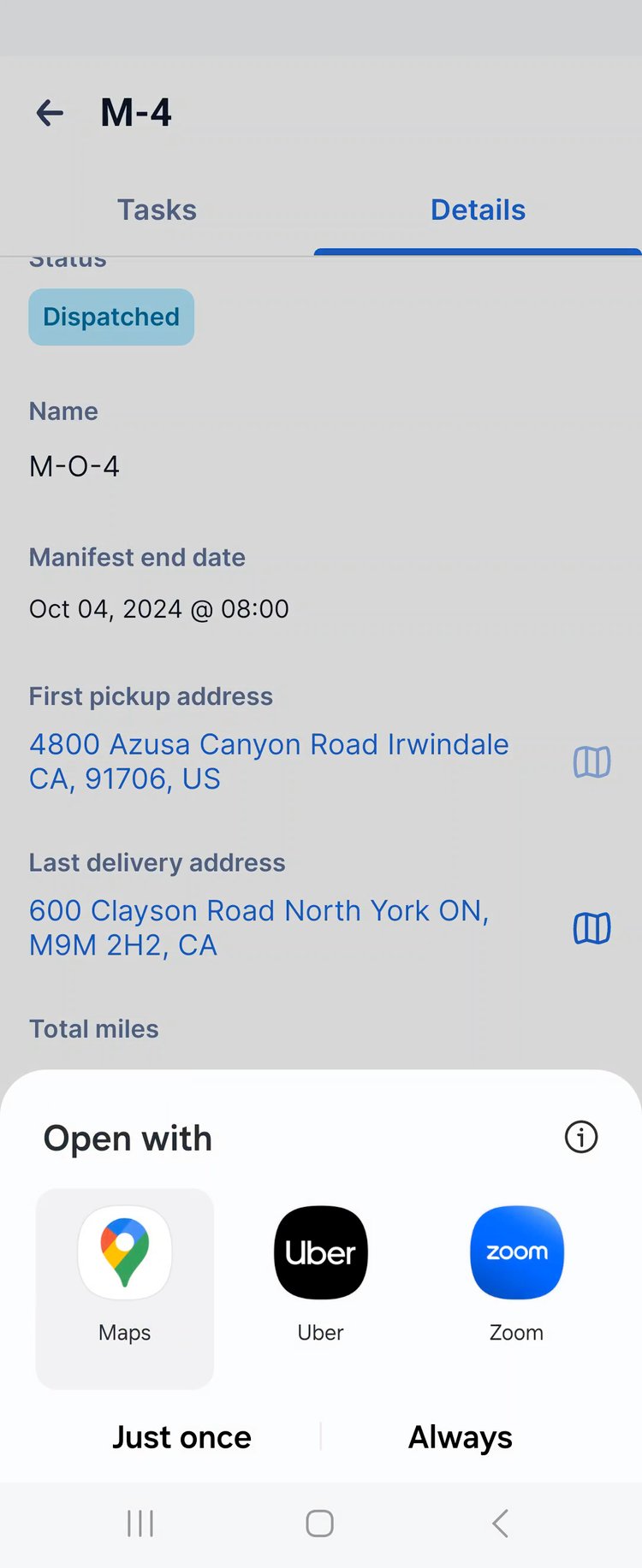Tap the map icon beside delivery address
Image resolution: width=642 pixels, height=1568 pixels.
pyautogui.click(x=591, y=926)
